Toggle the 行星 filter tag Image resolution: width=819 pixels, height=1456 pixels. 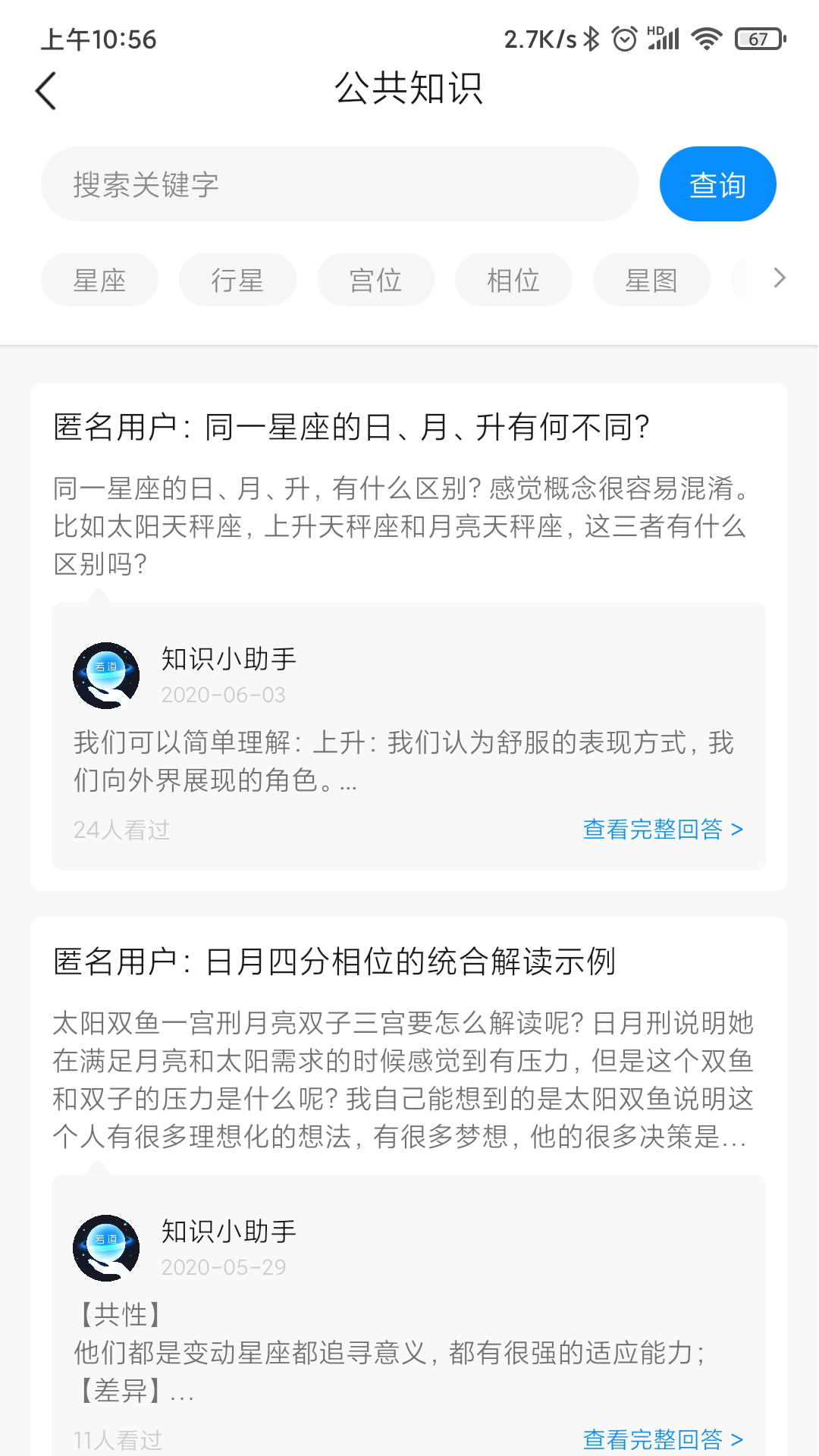click(x=237, y=279)
